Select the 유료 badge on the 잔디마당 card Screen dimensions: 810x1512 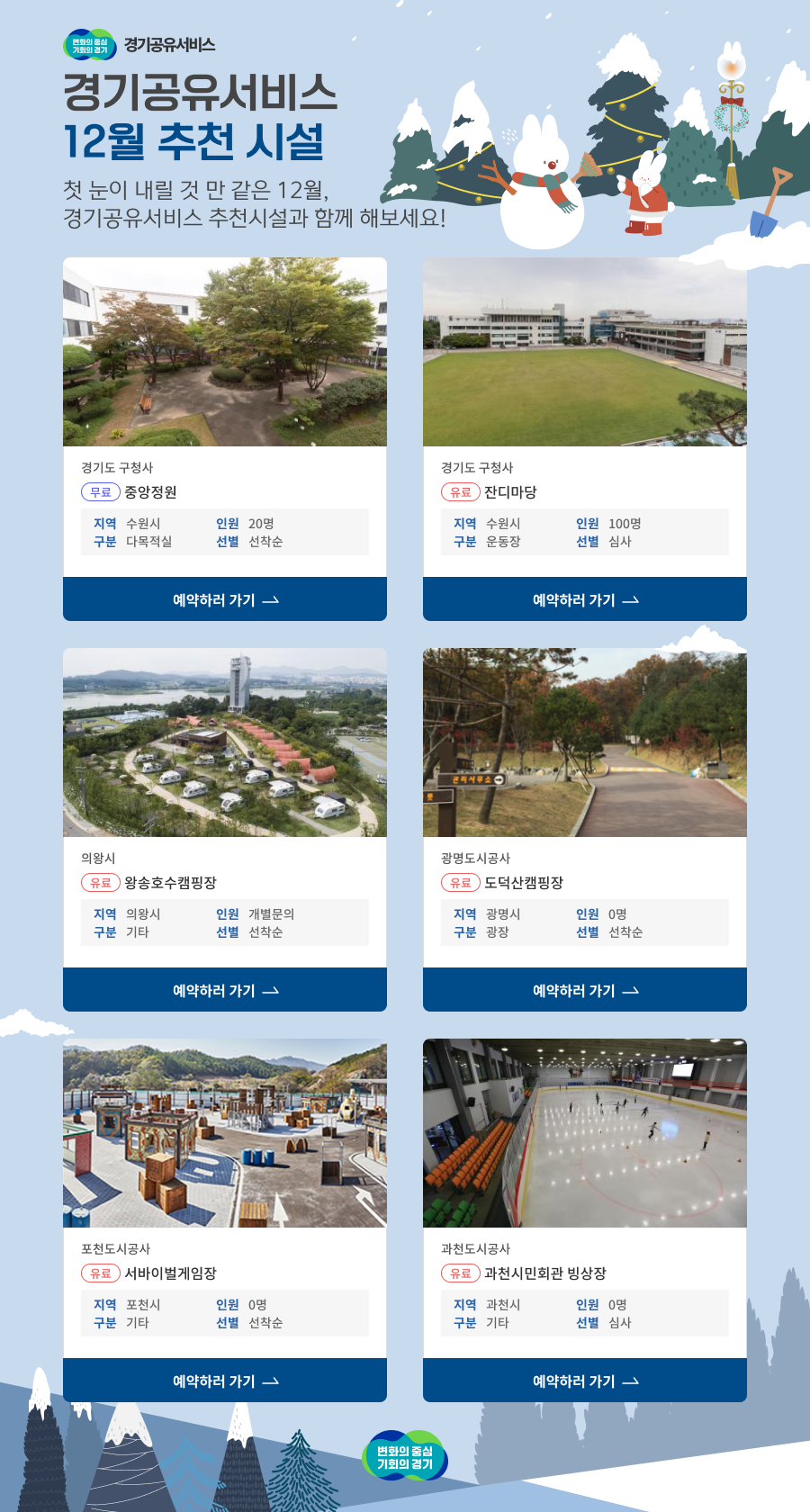pos(459,490)
